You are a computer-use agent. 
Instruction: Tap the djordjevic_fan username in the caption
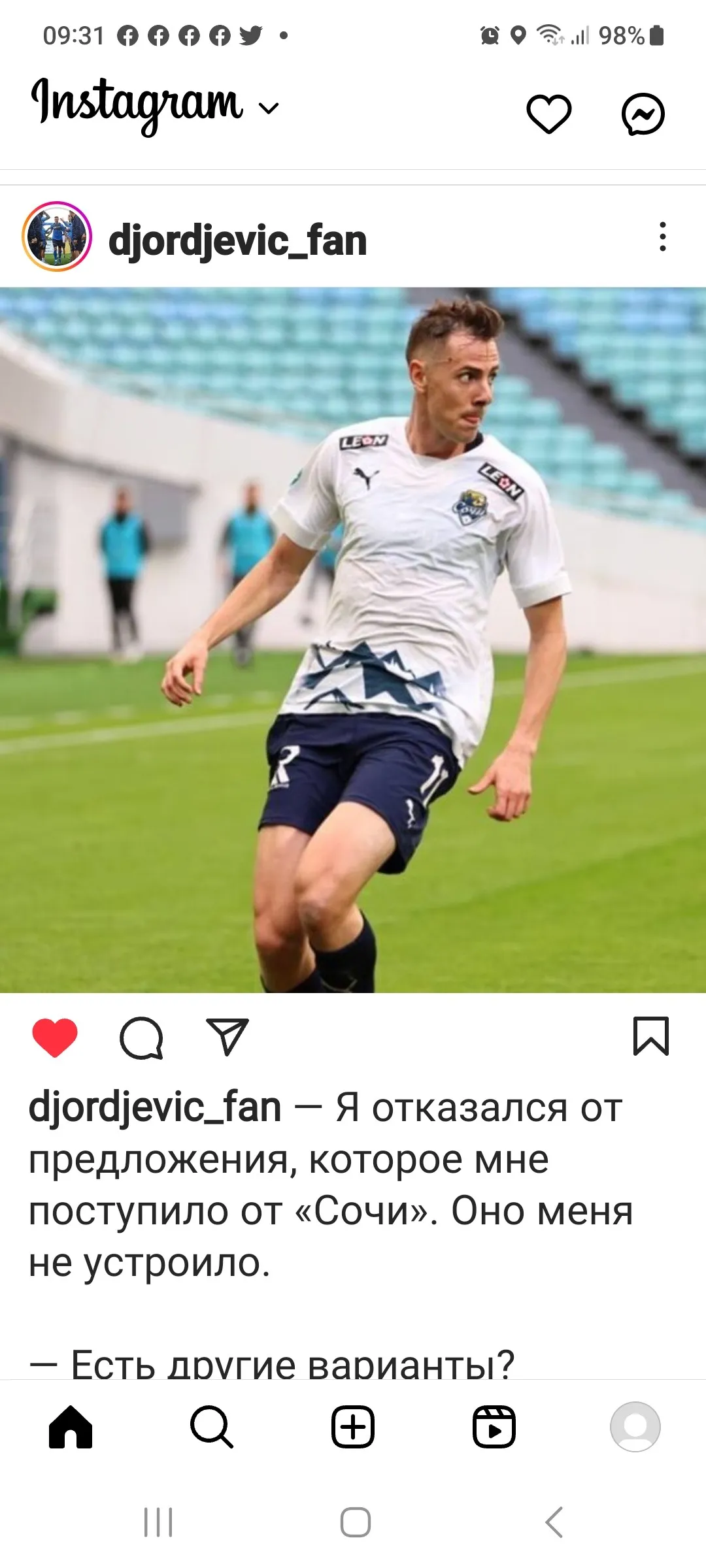(155, 1108)
